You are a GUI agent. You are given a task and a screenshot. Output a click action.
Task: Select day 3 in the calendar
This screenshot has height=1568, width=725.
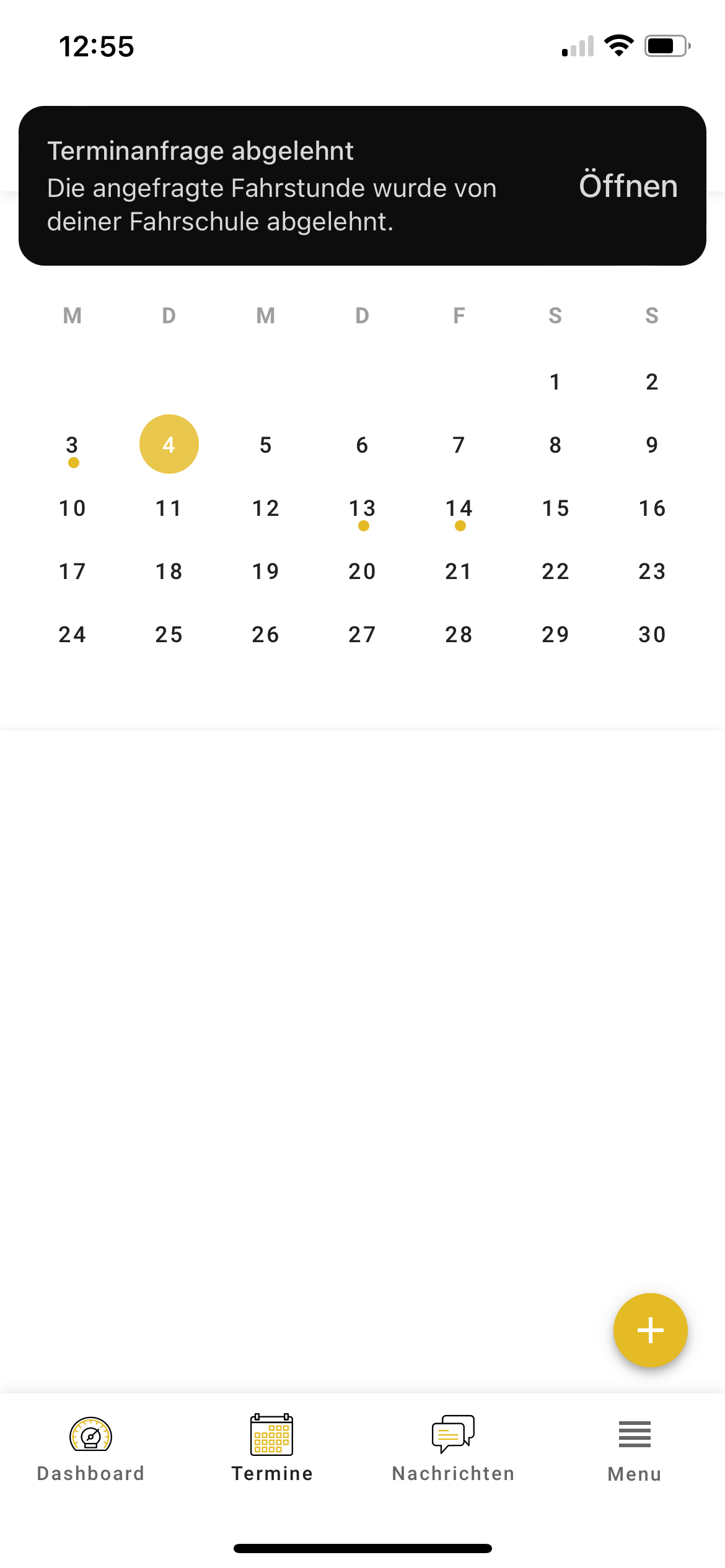72,445
